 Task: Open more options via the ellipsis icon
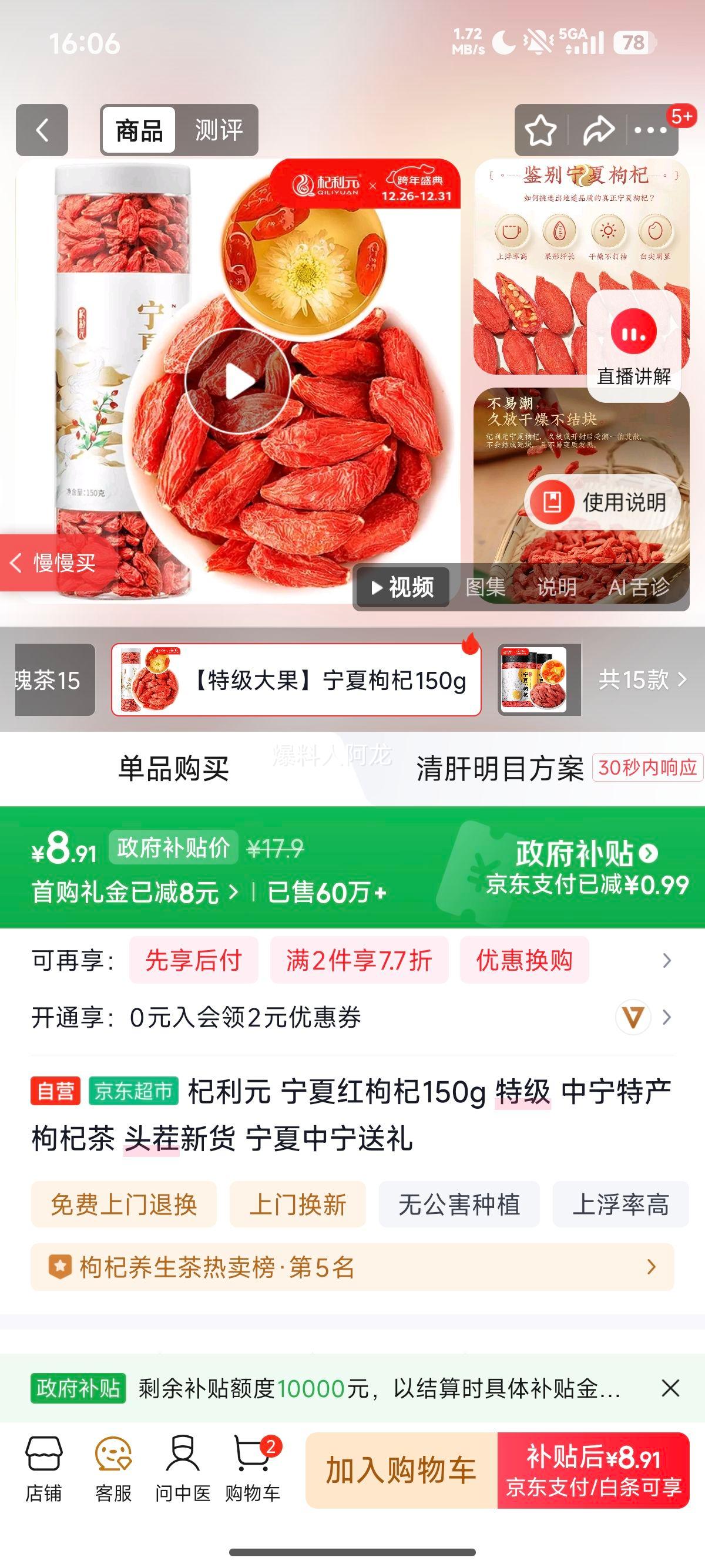tap(649, 129)
